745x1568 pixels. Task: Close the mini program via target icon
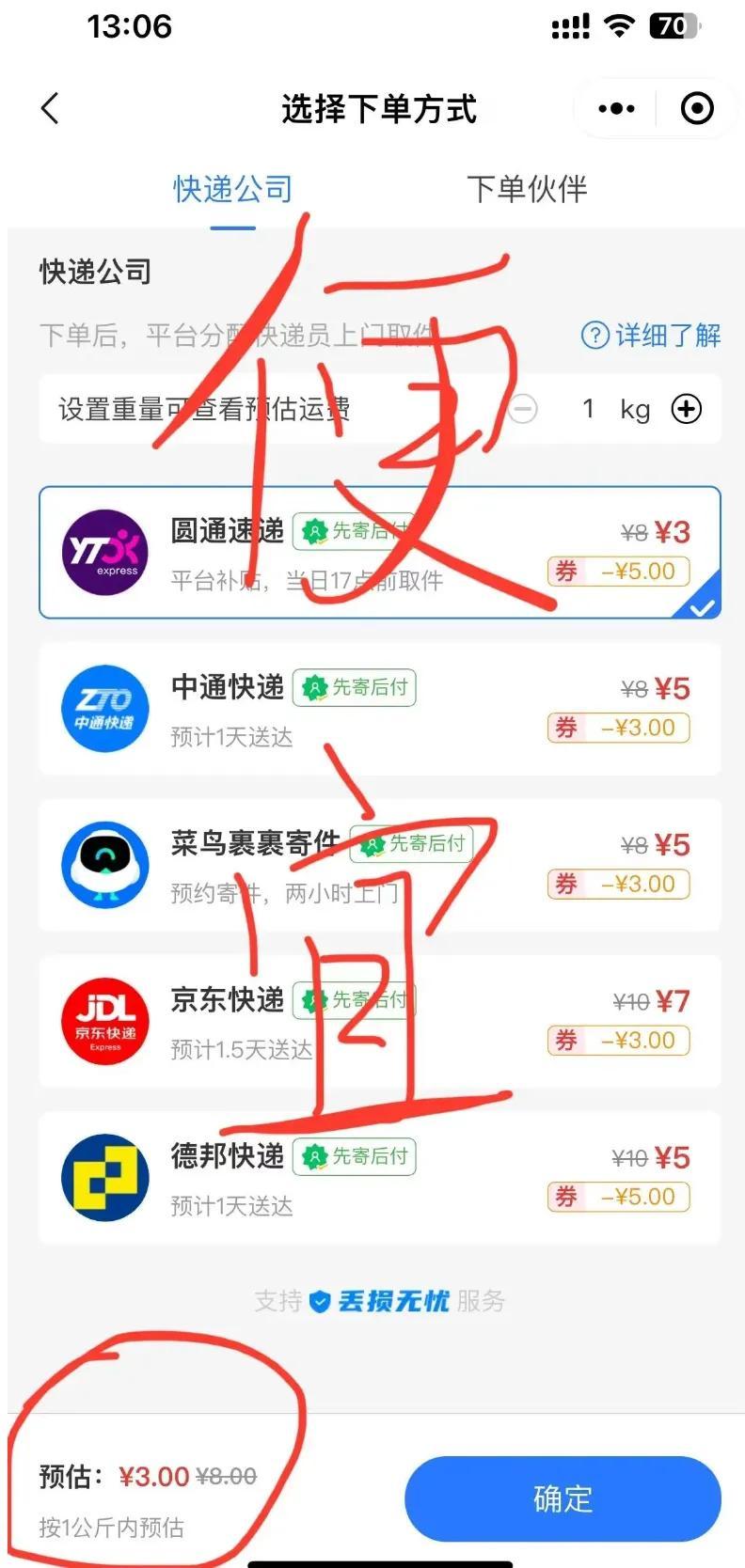pyautogui.click(x=696, y=109)
